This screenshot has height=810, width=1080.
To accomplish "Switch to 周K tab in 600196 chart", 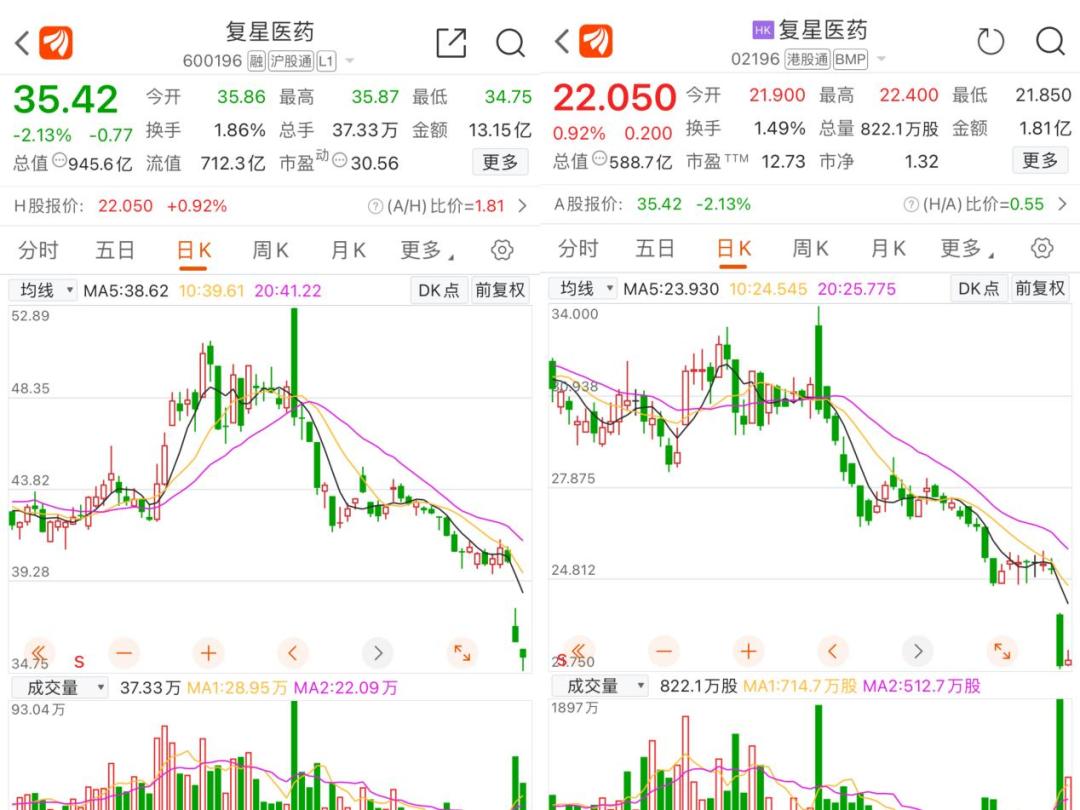I will tap(270, 250).
